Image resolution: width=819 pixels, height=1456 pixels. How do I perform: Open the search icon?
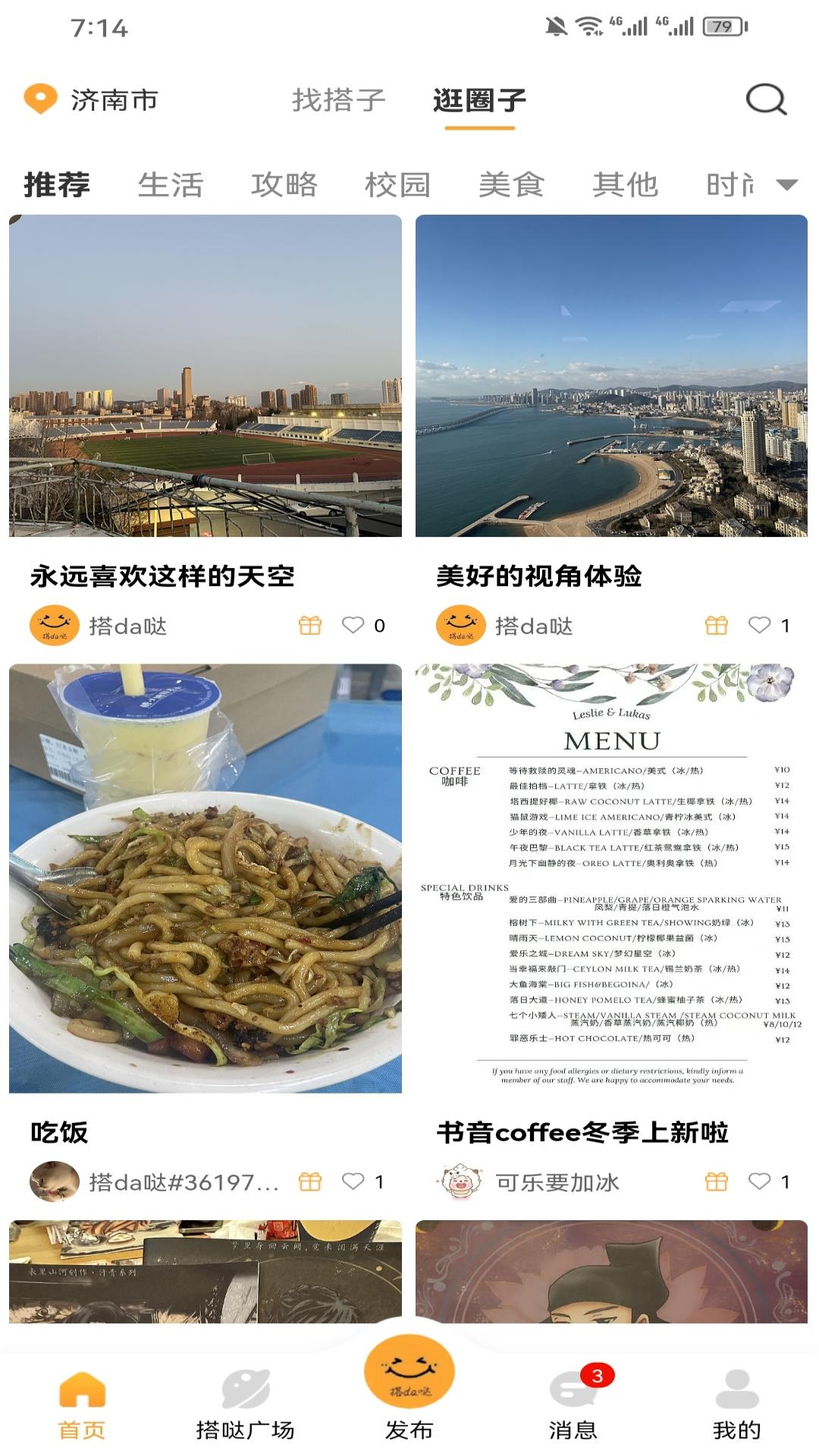pyautogui.click(x=766, y=99)
